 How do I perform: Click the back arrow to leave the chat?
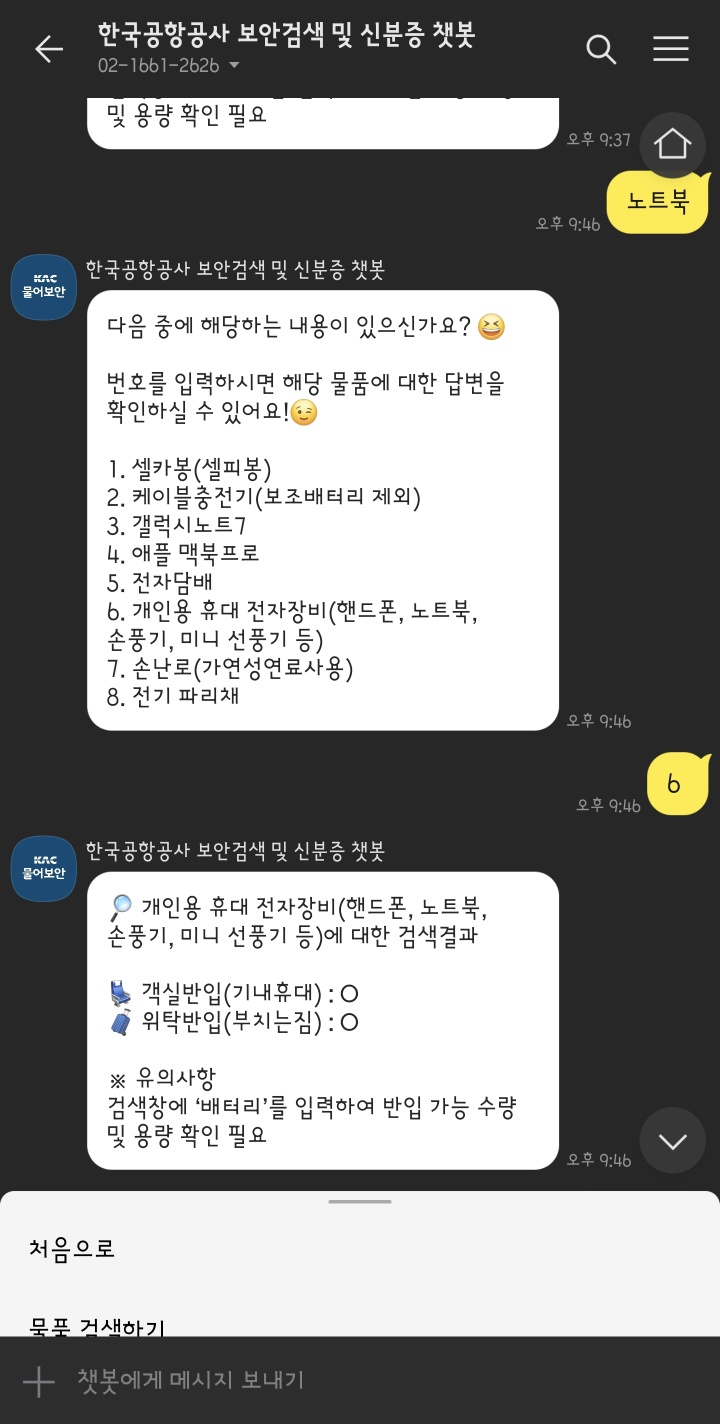coord(48,48)
